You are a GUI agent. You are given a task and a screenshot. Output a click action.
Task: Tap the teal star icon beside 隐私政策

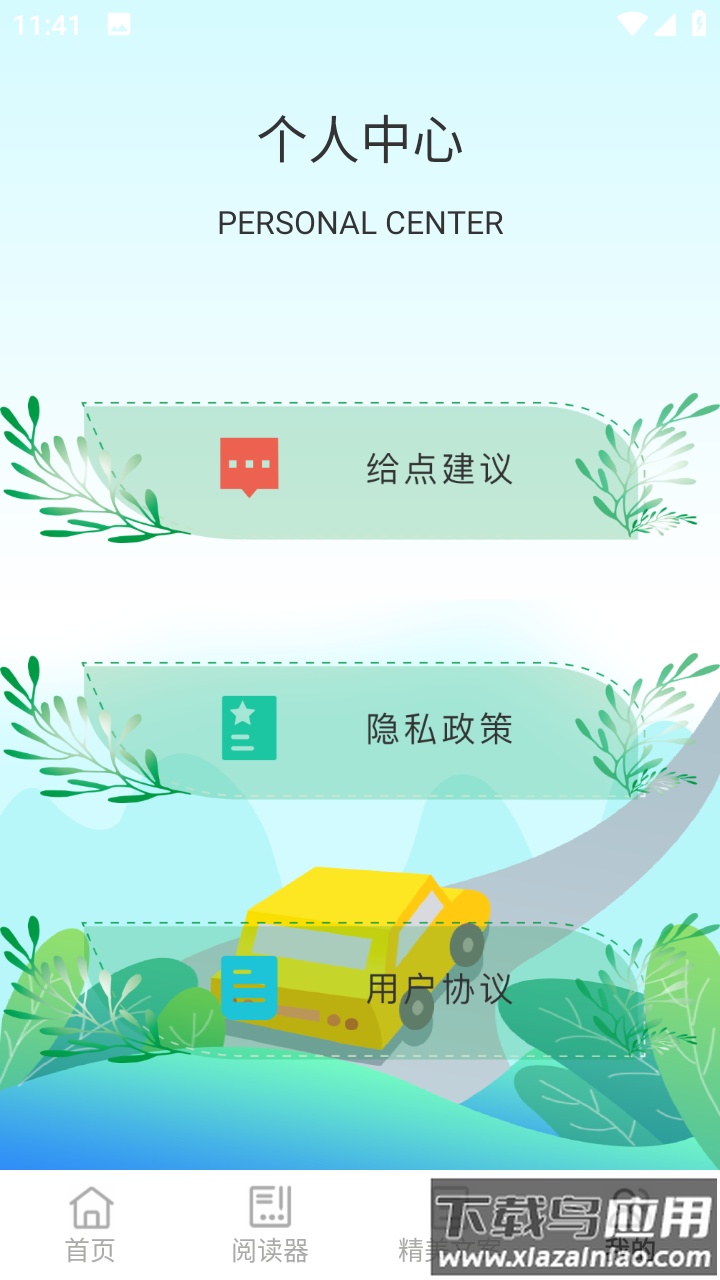(248, 728)
